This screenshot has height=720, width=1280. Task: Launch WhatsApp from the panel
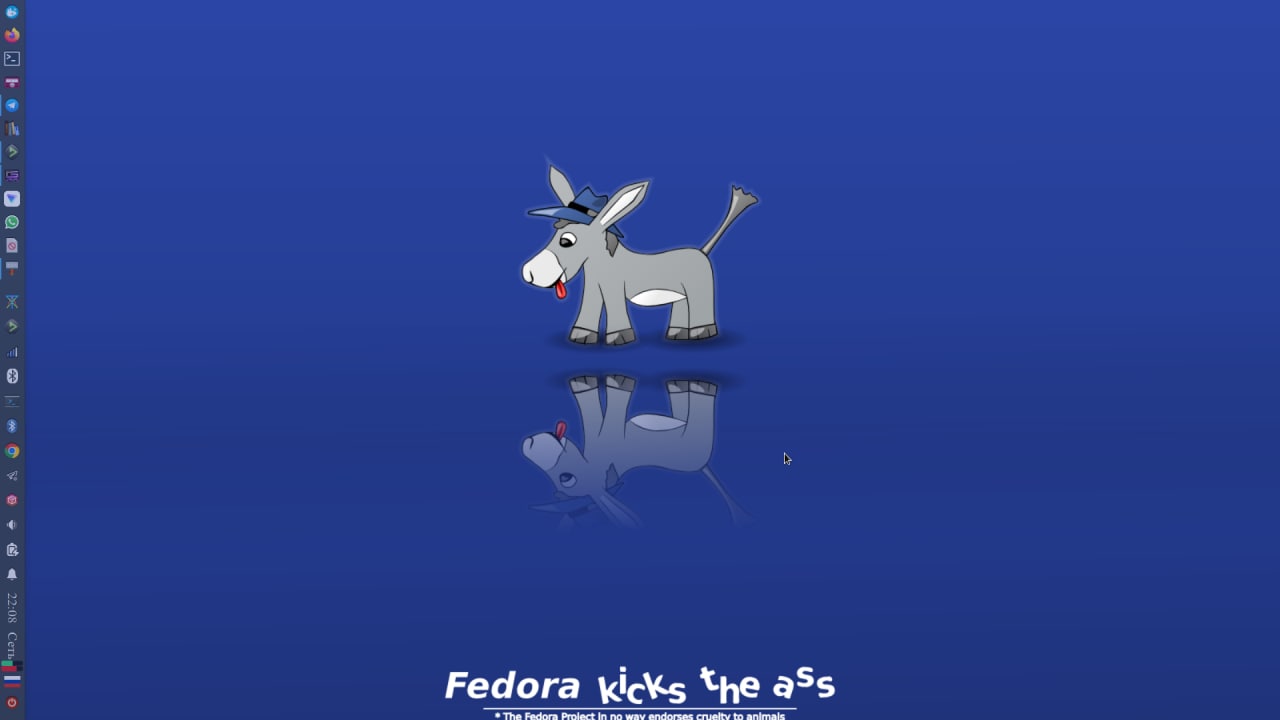pos(12,222)
